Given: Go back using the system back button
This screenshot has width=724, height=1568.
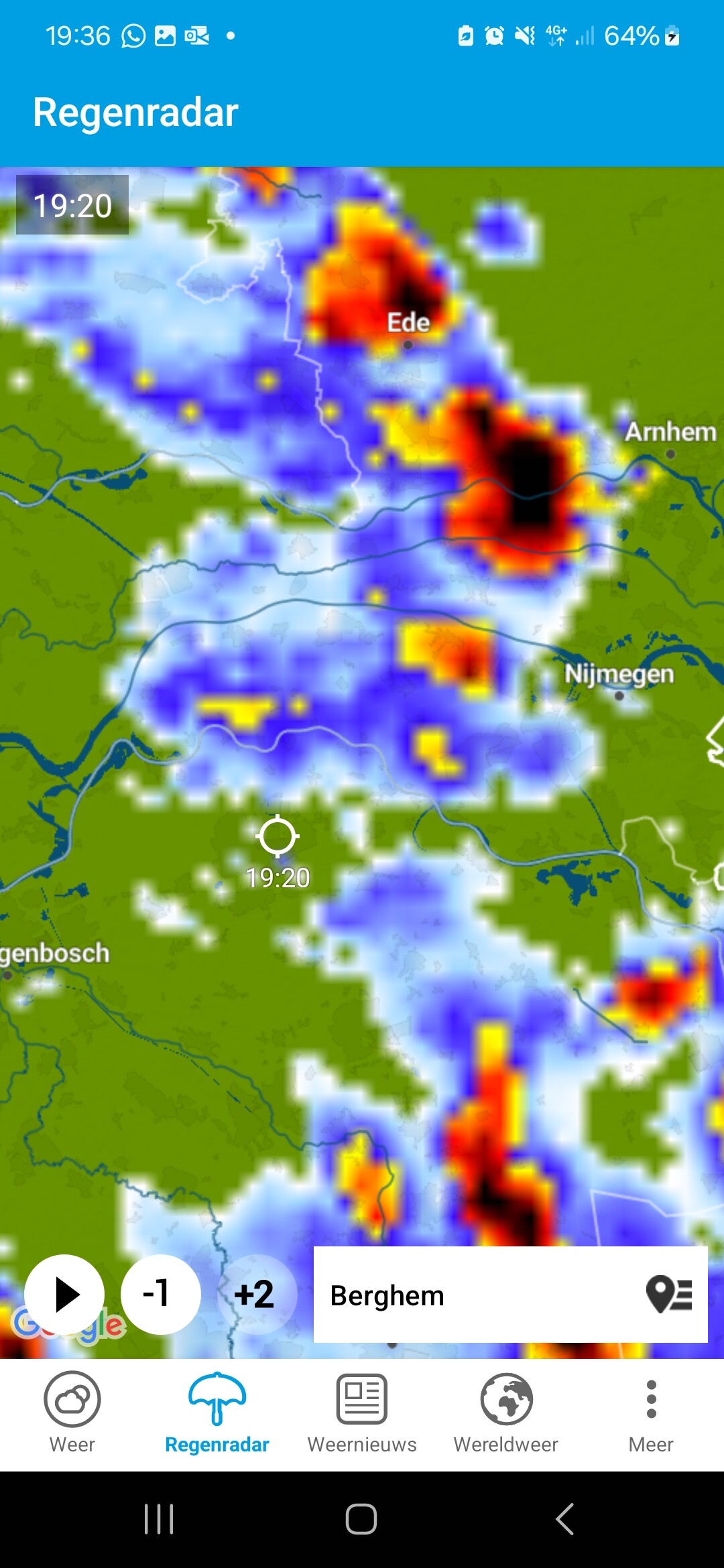Looking at the screenshot, I should pyautogui.click(x=564, y=1518).
